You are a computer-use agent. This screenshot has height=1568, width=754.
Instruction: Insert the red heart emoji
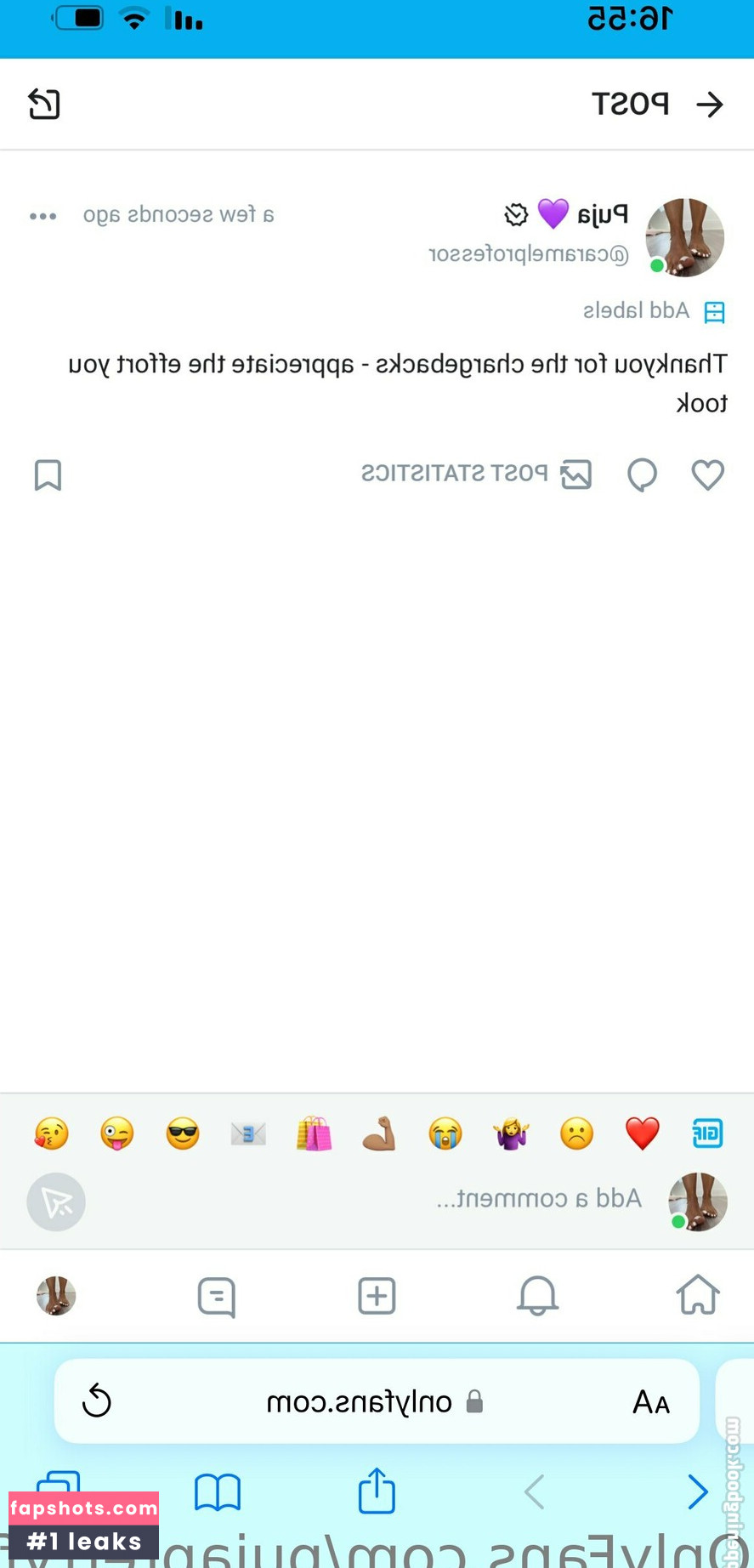[x=642, y=1133]
